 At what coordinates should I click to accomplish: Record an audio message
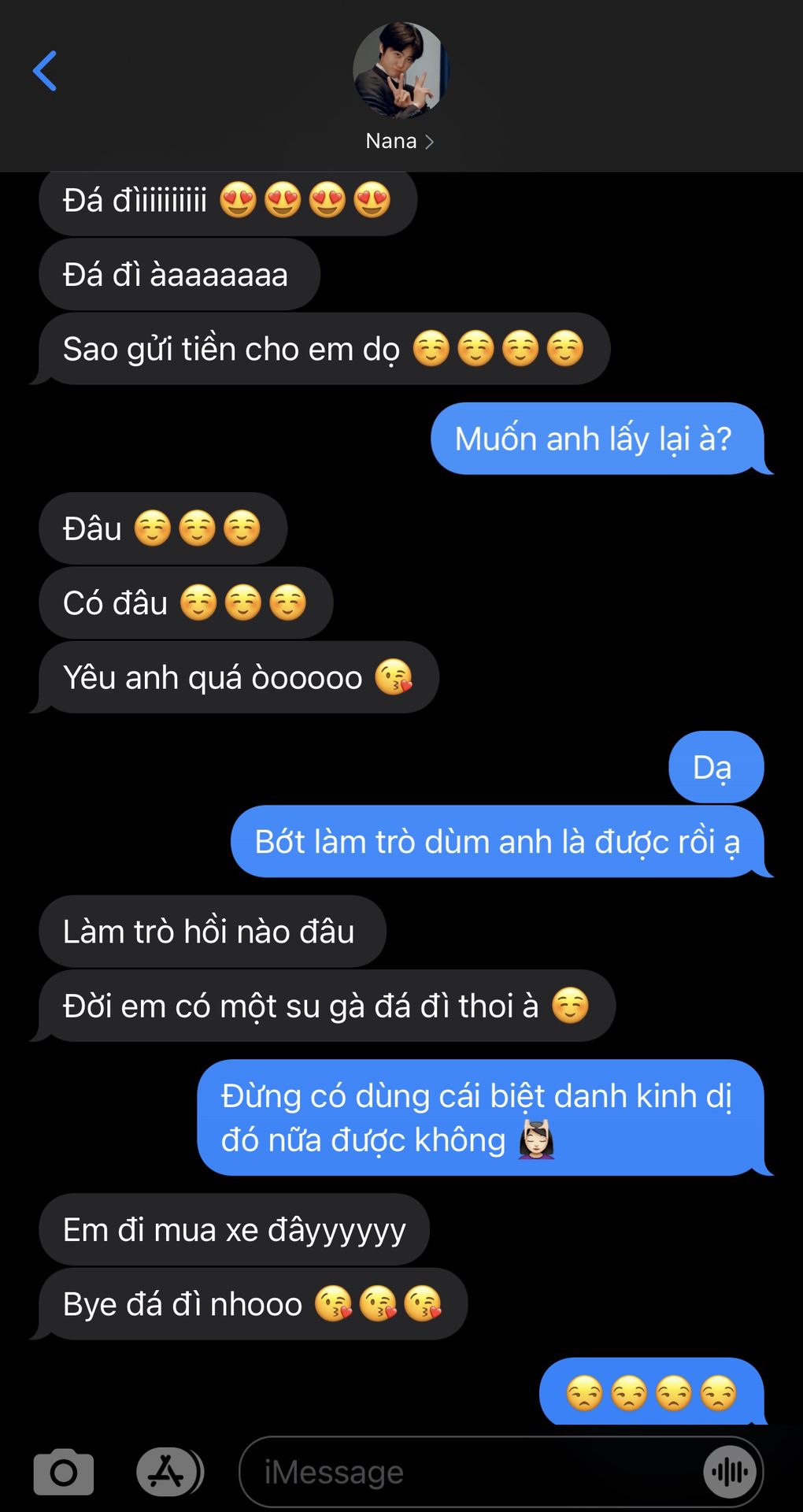click(730, 1471)
